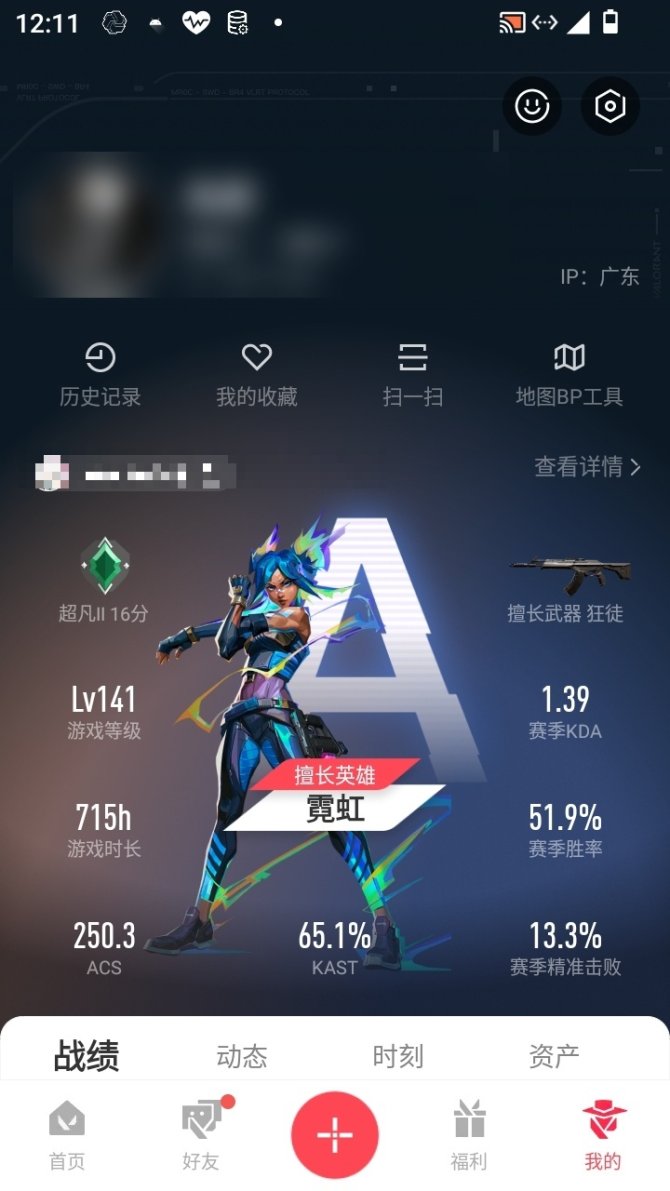Tap the red plus button
670x1191 pixels.
335,1135
